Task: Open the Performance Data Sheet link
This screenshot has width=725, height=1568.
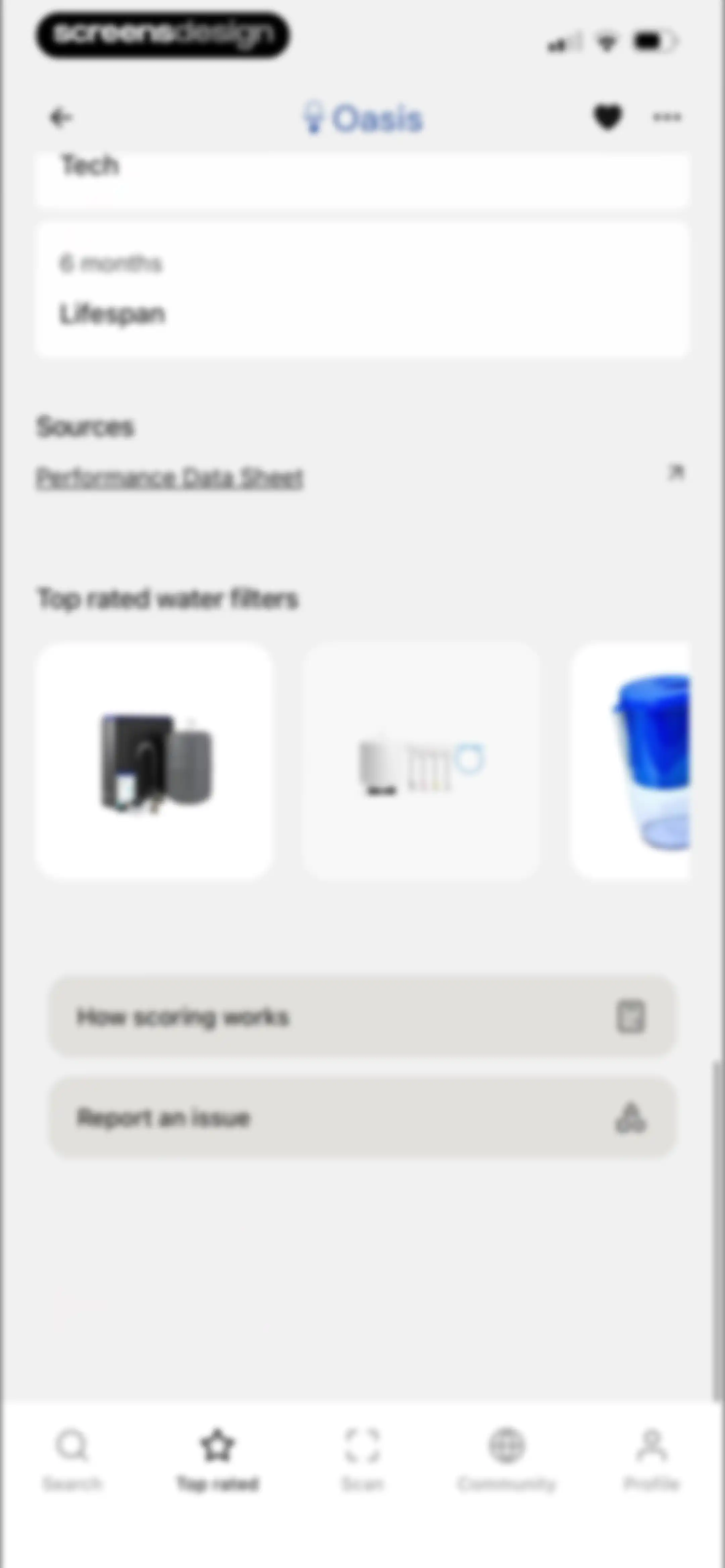Action: 170,478
